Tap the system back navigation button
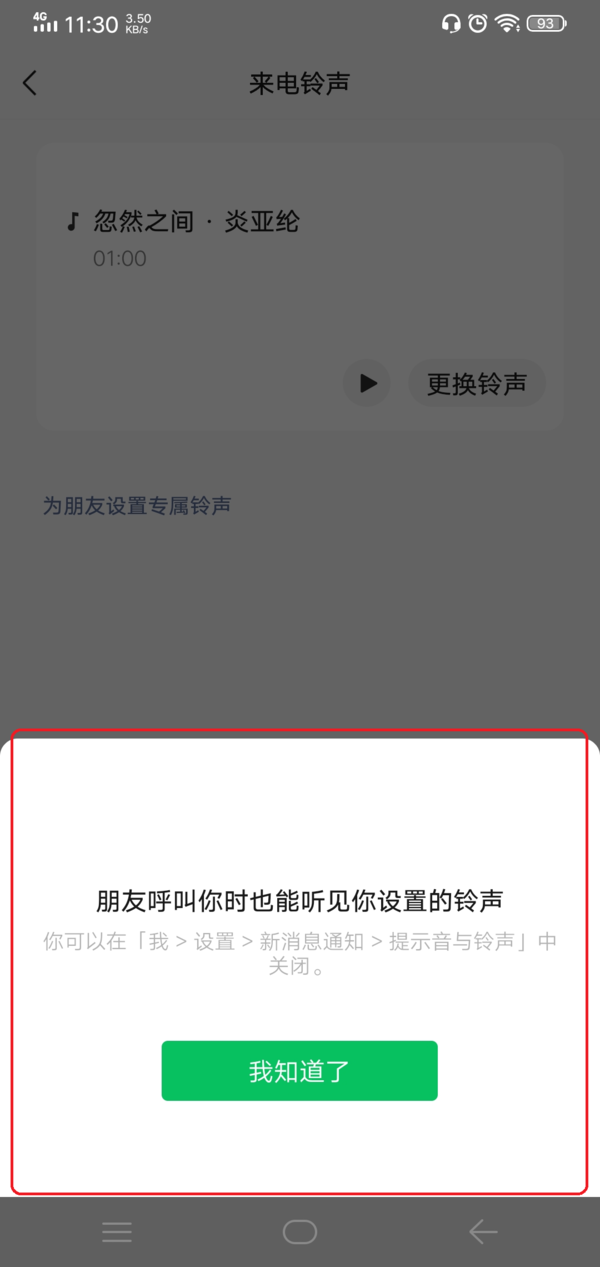600x1267 pixels. pos(483,1232)
